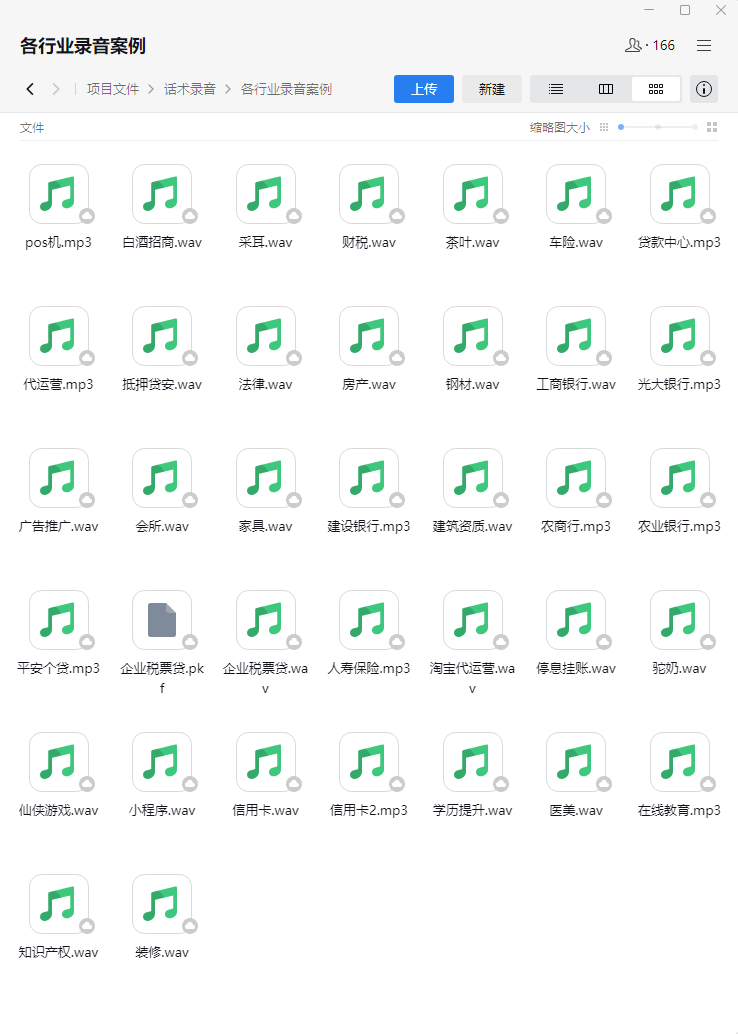Viewport: 738px width, 1034px height.
Task: Open 装修.wav audio file
Action: (x=162, y=904)
